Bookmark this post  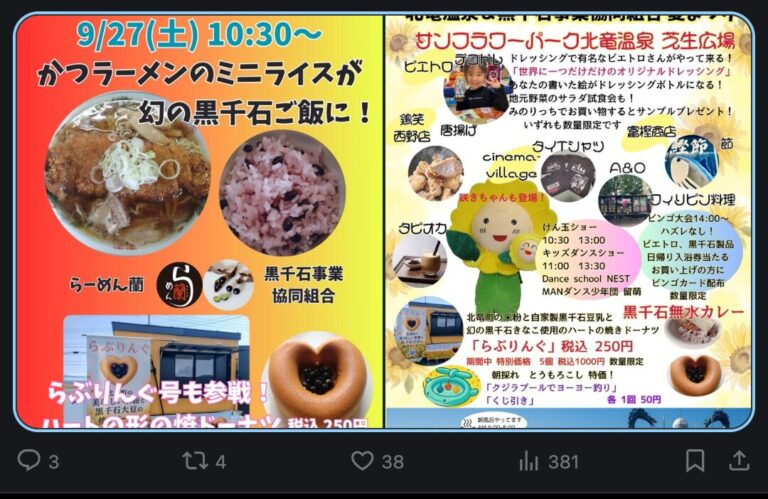tap(694, 461)
